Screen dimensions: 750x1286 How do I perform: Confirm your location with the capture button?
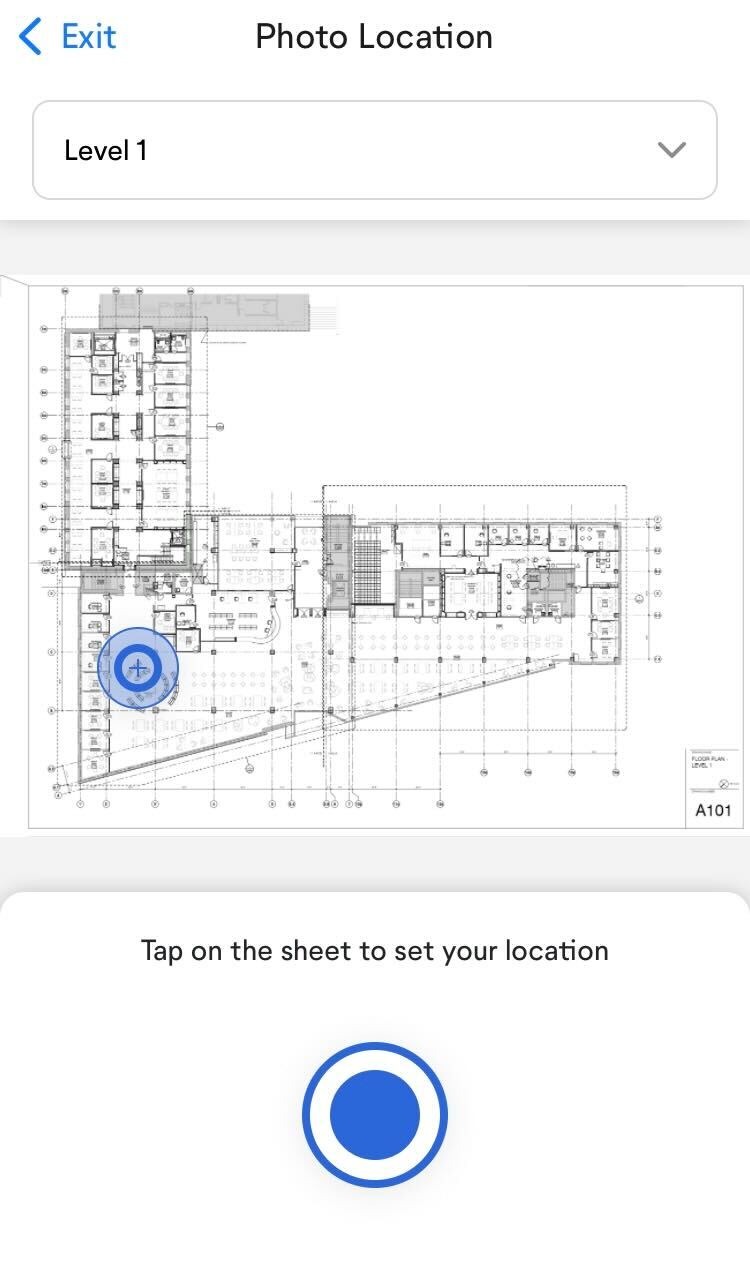(x=375, y=1113)
